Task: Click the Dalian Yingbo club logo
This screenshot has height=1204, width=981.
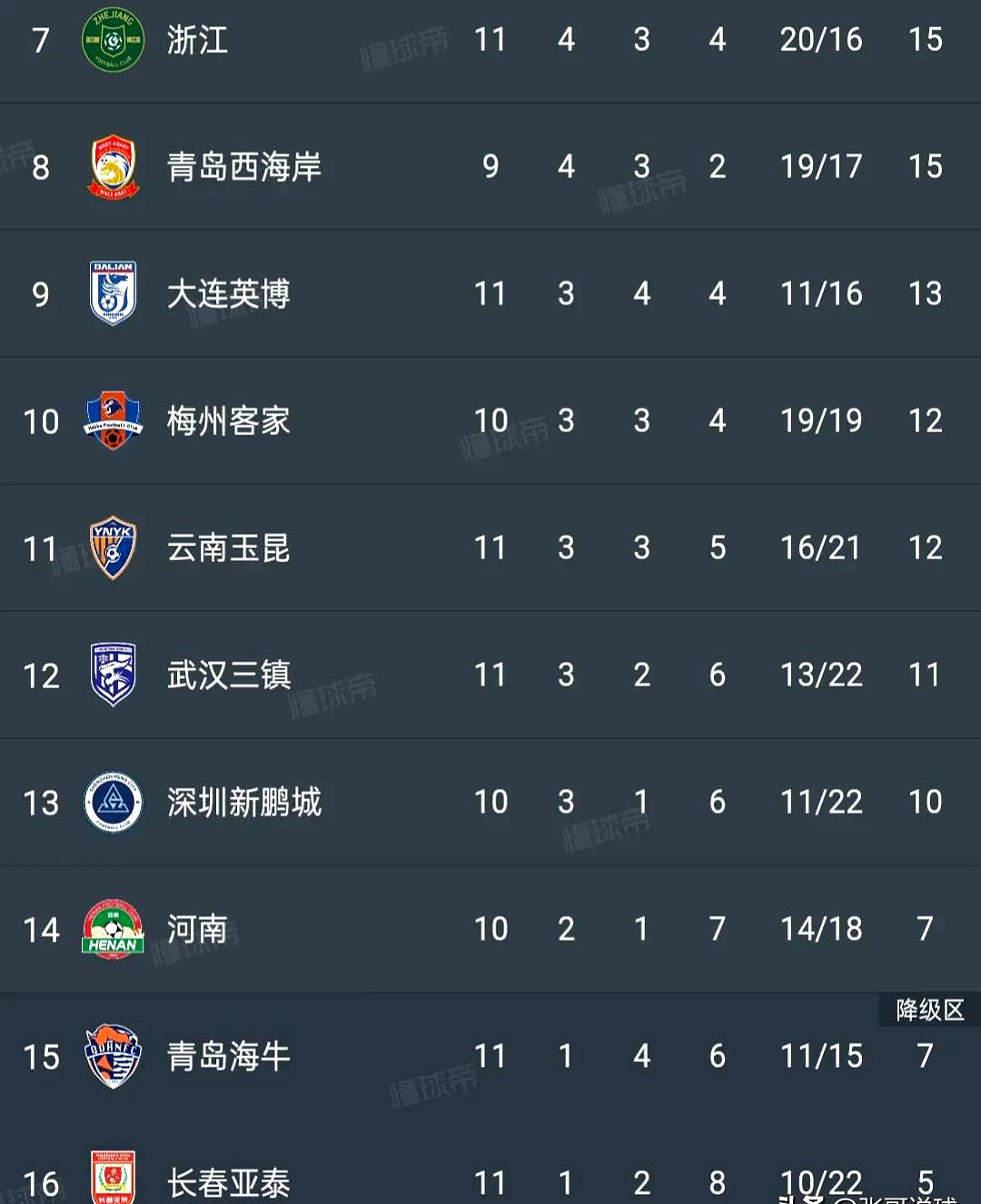Action: click(x=112, y=293)
